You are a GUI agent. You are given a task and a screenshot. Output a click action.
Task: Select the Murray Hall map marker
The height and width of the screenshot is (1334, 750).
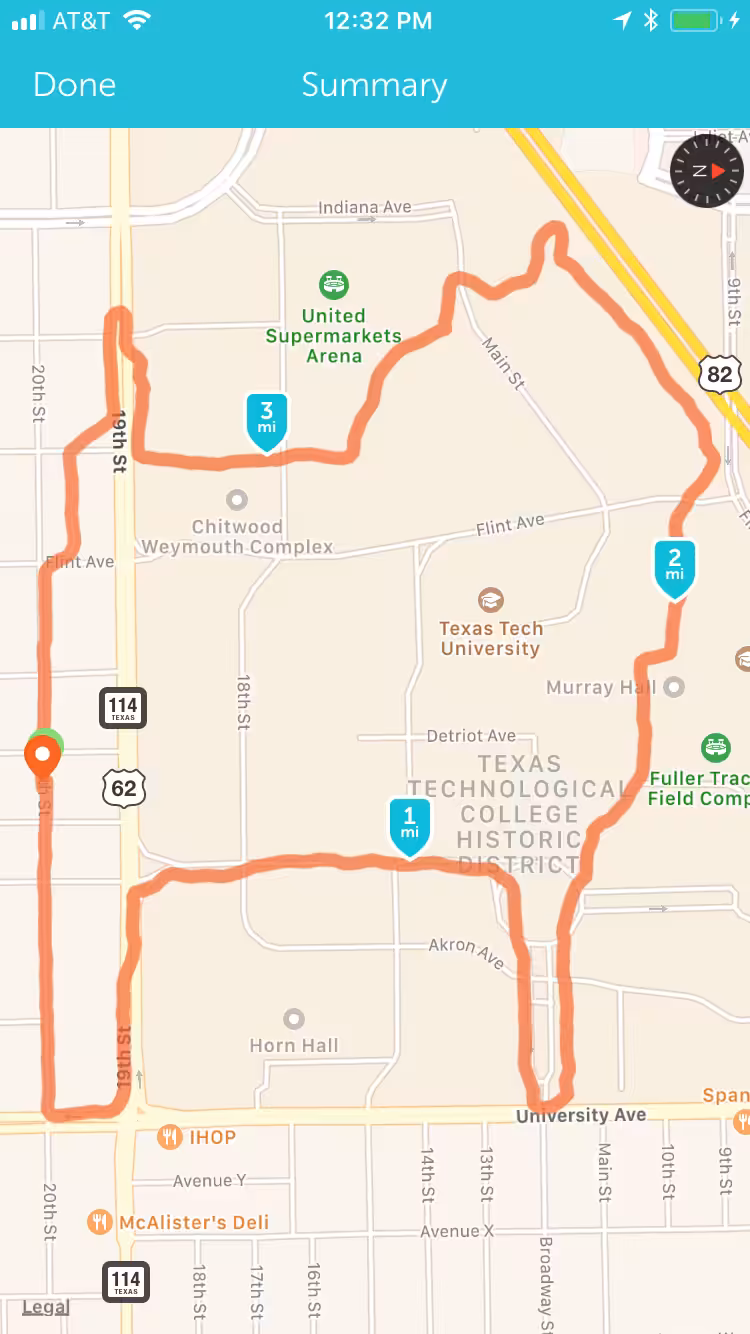675,687
